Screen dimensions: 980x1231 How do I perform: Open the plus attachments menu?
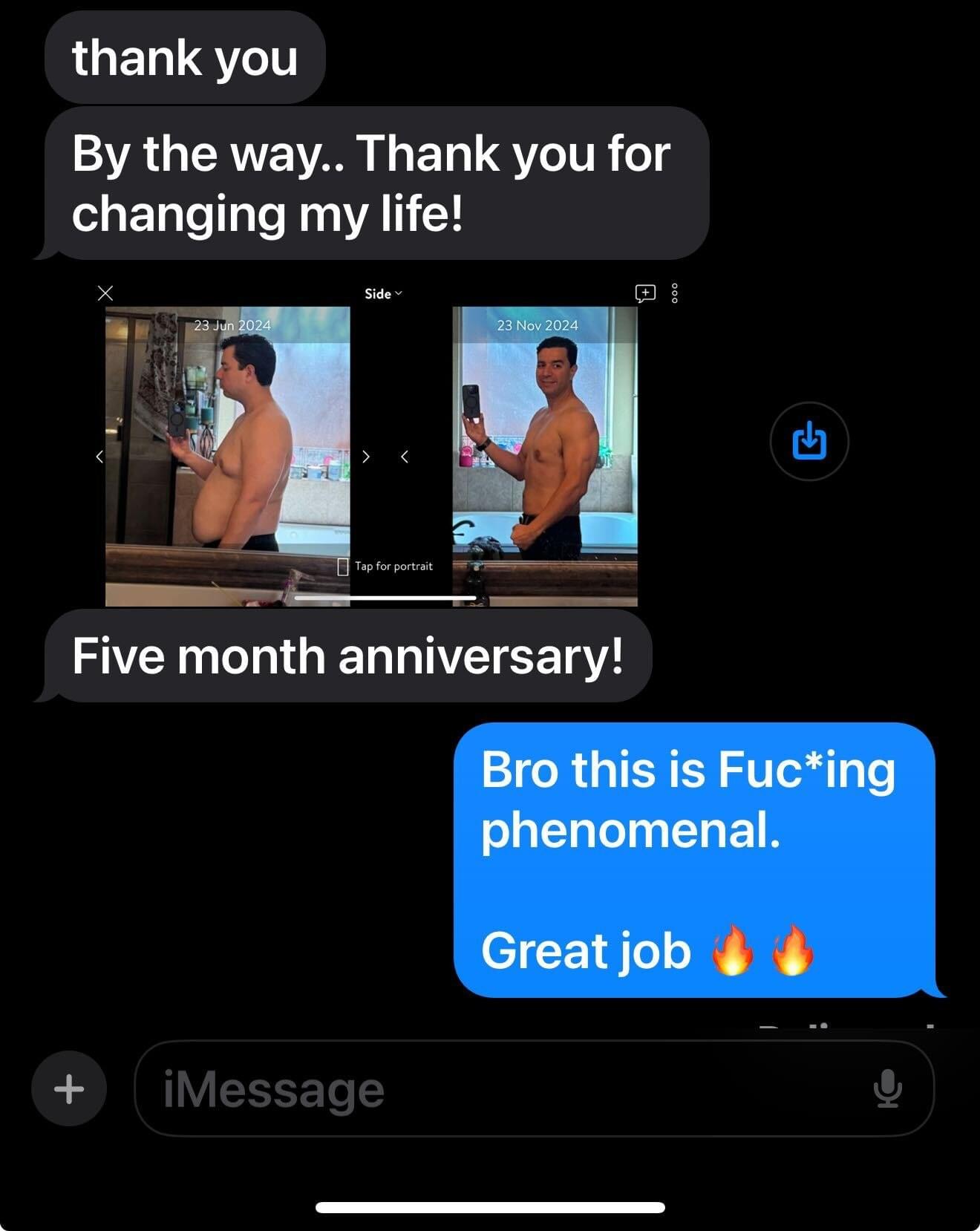click(x=69, y=1088)
